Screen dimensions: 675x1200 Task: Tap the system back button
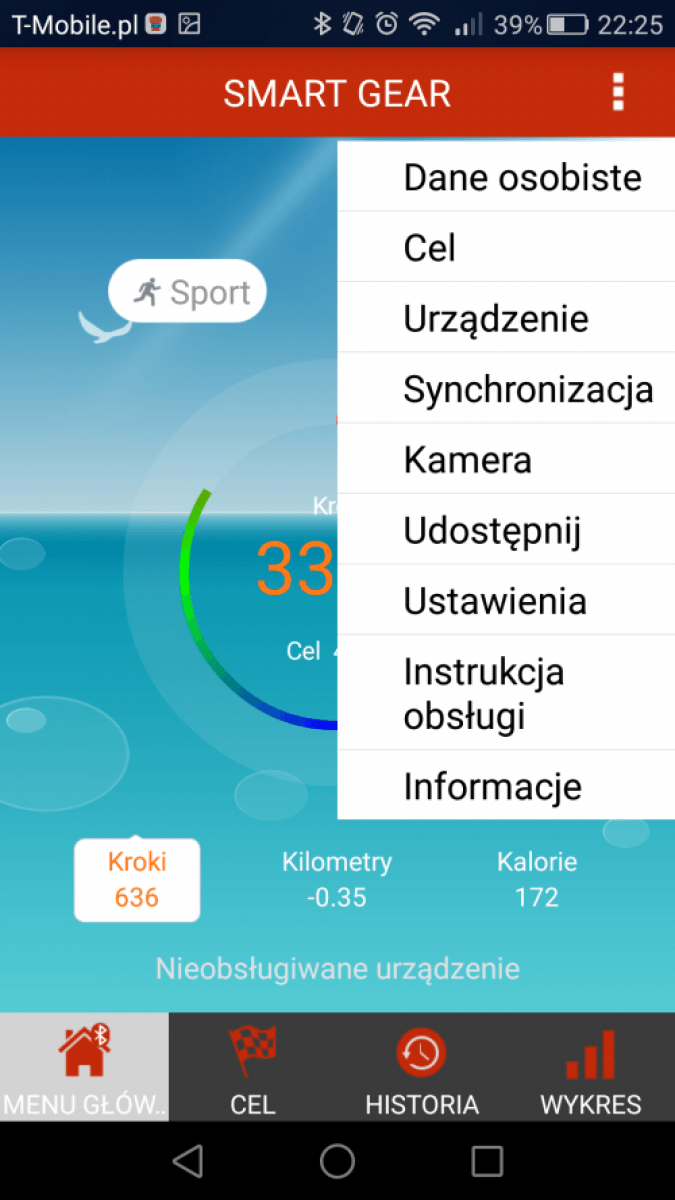click(x=187, y=1160)
